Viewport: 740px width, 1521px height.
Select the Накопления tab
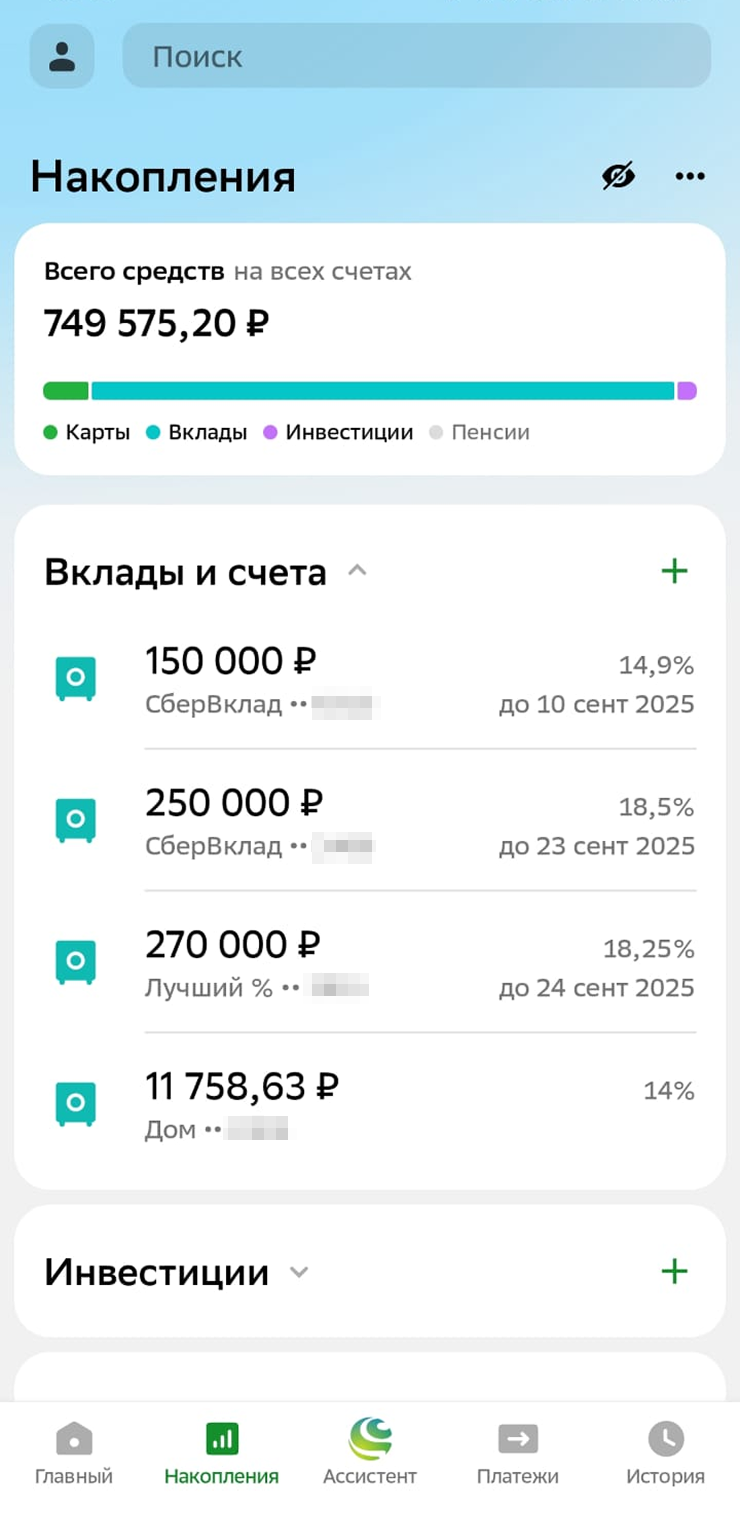click(x=222, y=1453)
